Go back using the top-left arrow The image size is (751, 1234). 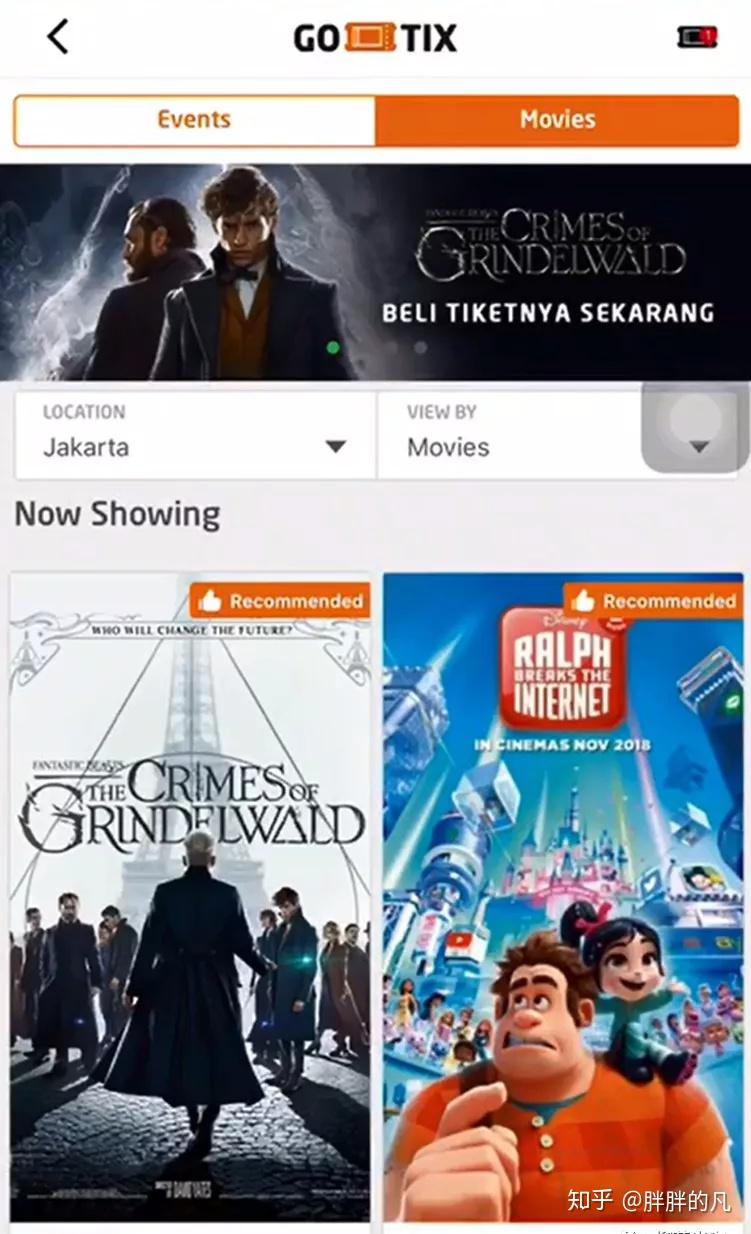(58, 37)
